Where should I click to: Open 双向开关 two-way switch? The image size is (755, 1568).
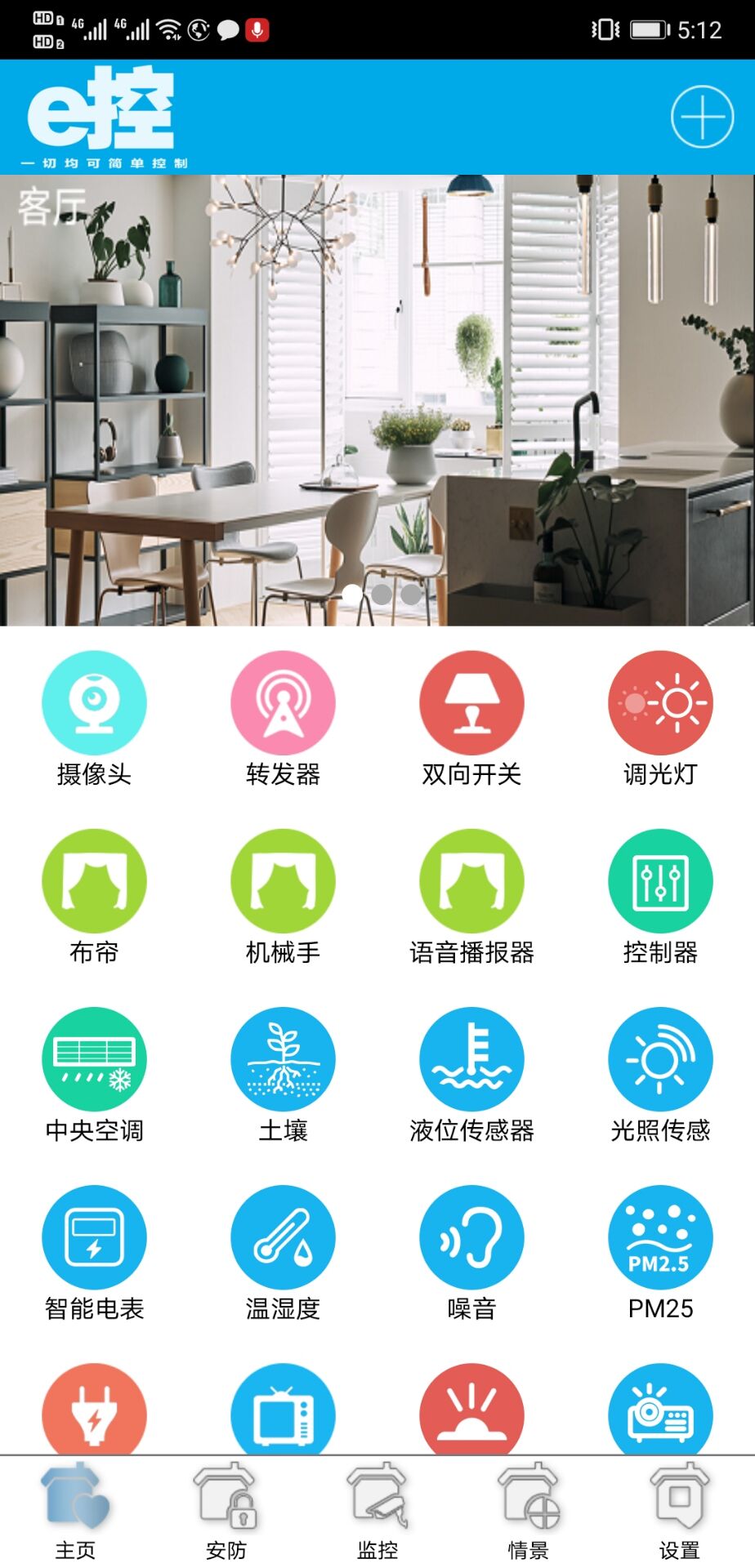coord(471,703)
